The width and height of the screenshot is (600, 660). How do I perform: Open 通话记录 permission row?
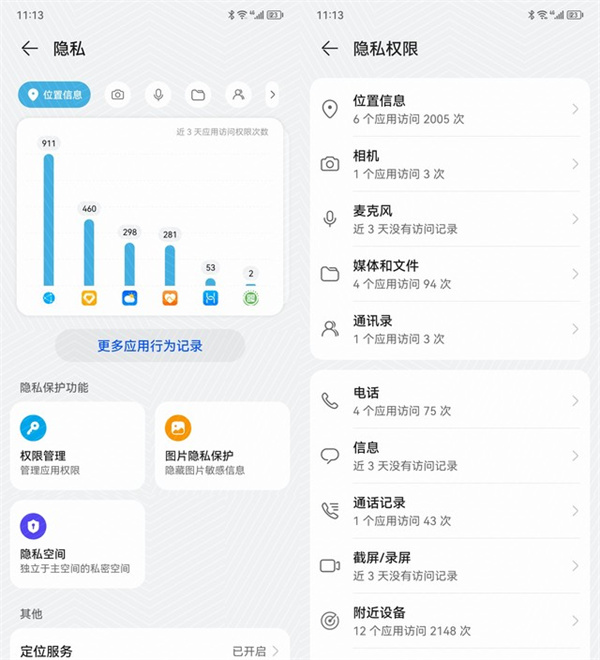(449, 511)
